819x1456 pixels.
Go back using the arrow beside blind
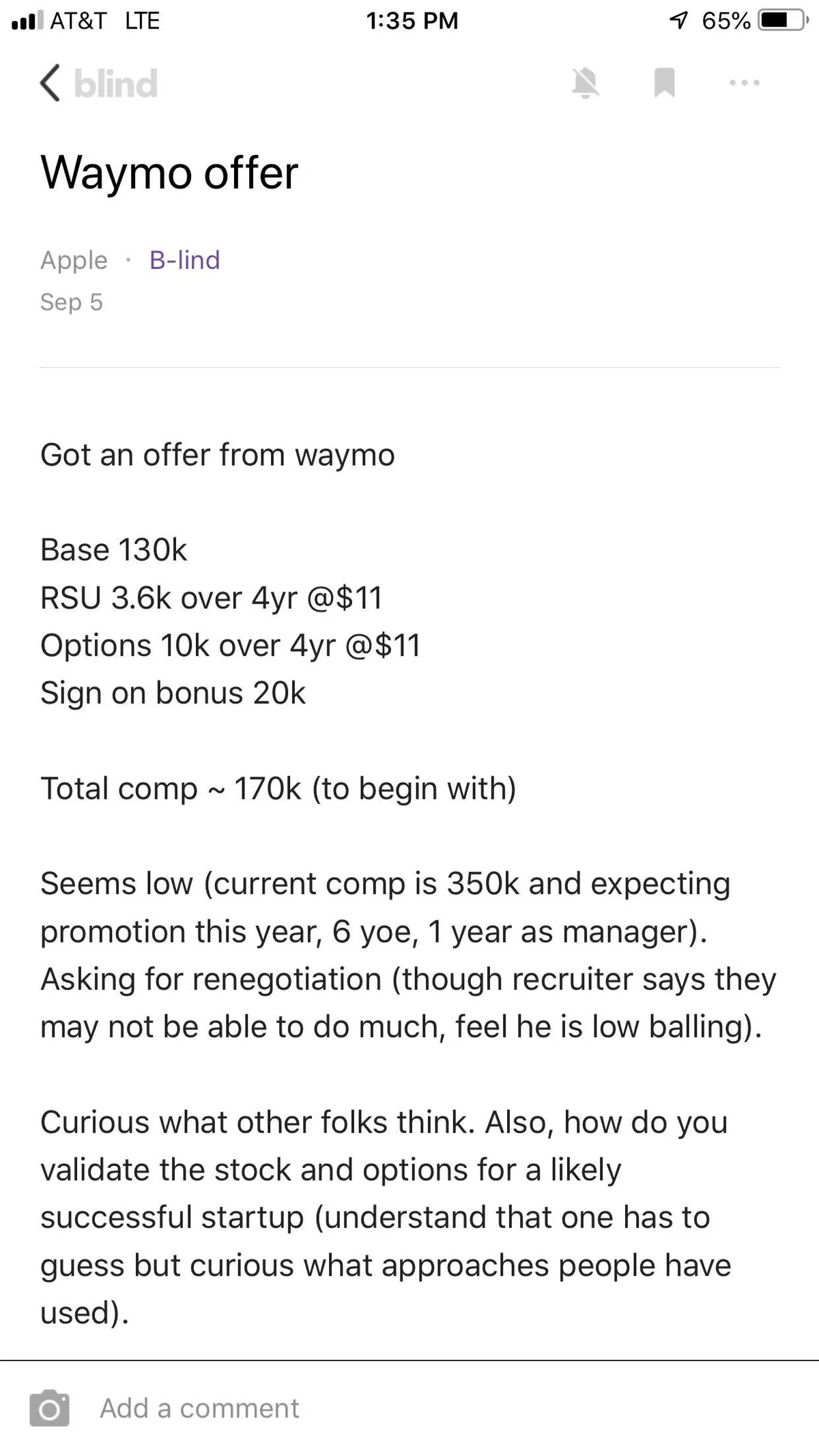tap(51, 83)
